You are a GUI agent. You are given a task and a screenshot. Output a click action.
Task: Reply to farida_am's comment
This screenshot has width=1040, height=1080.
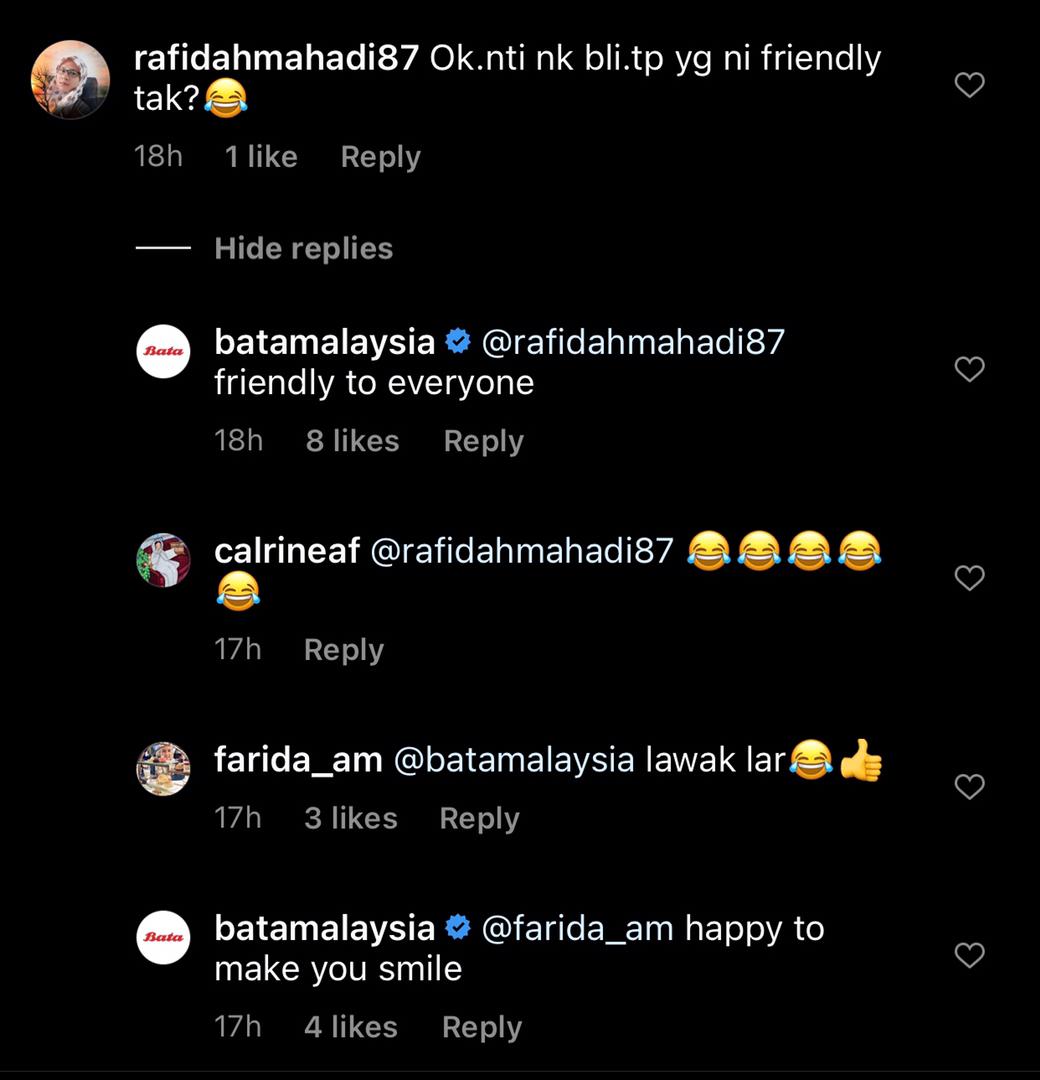pyautogui.click(x=479, y=818)
